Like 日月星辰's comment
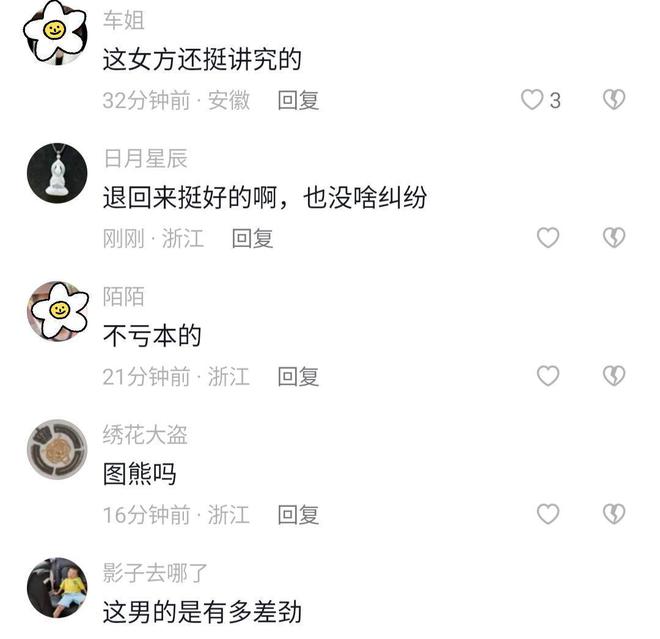 [x=547, y=238]
